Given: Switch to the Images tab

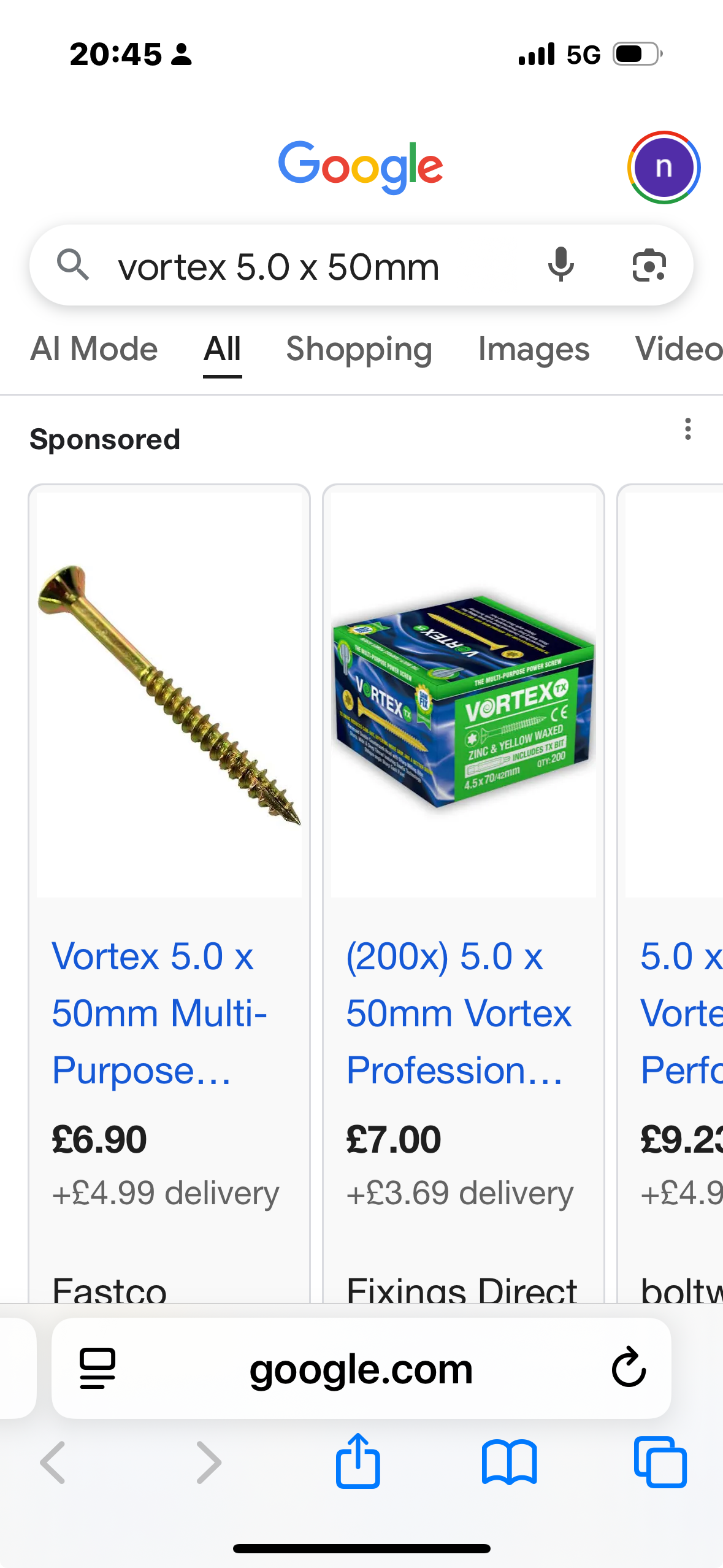Looking at the screenshot, I should coord(534,349).
